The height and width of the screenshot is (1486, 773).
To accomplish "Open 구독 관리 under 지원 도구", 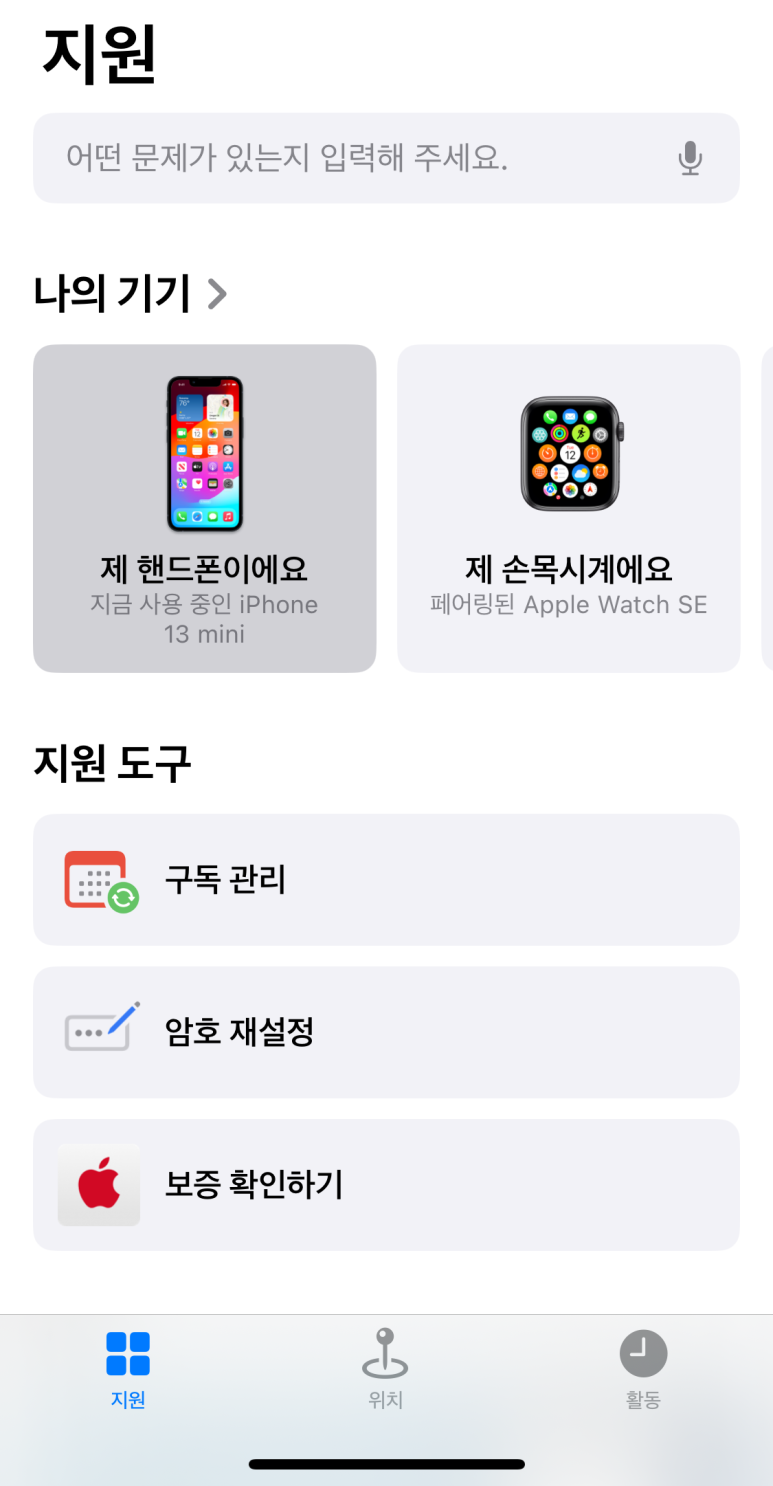I will point(386,880).
